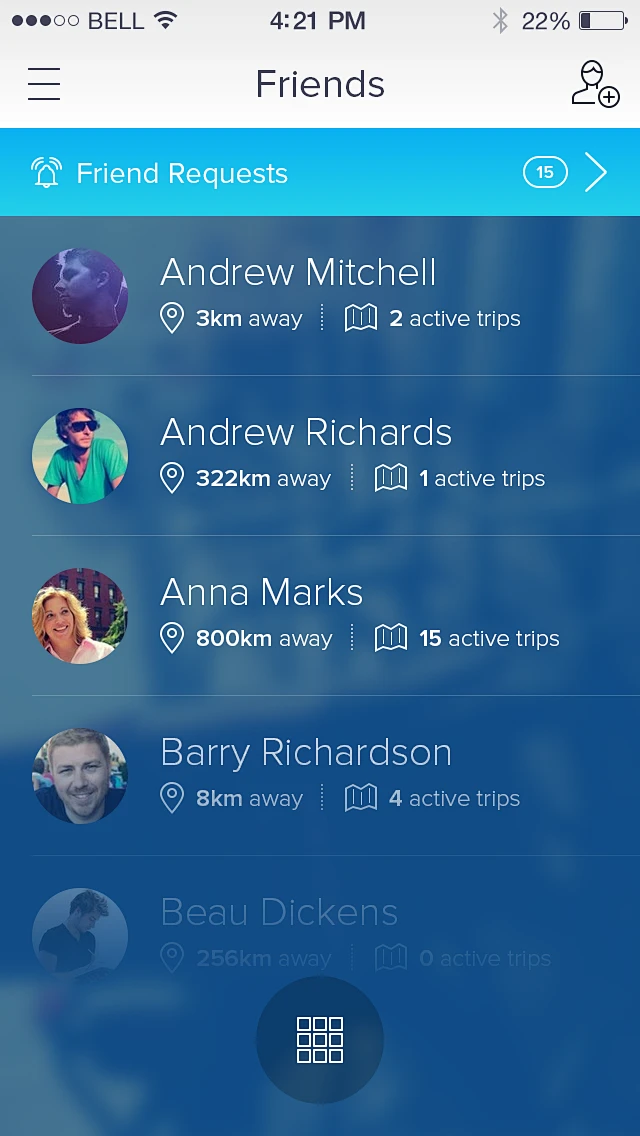Open the Friend Requests banner

320,173
